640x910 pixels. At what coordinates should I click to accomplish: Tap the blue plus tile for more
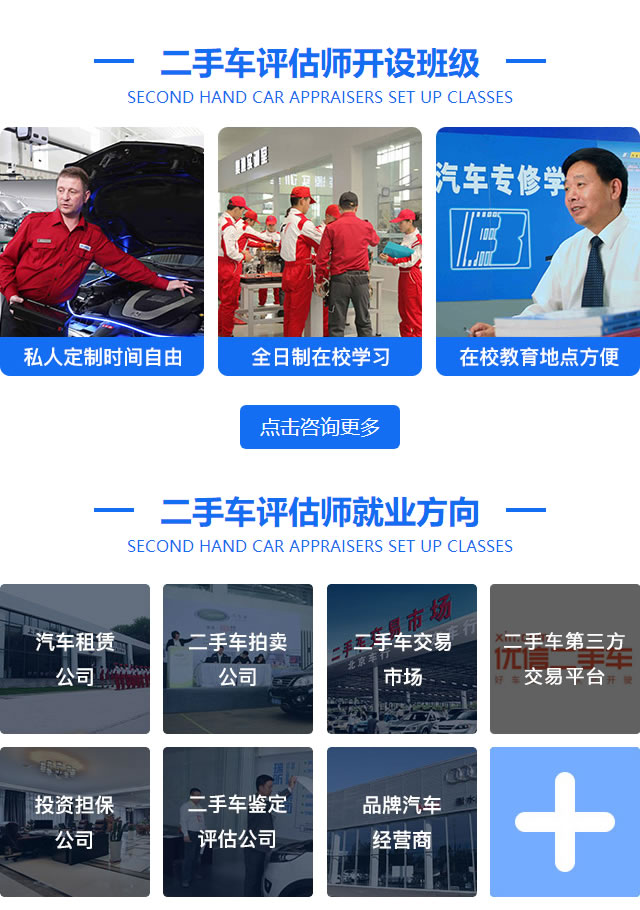click(565, 822)
